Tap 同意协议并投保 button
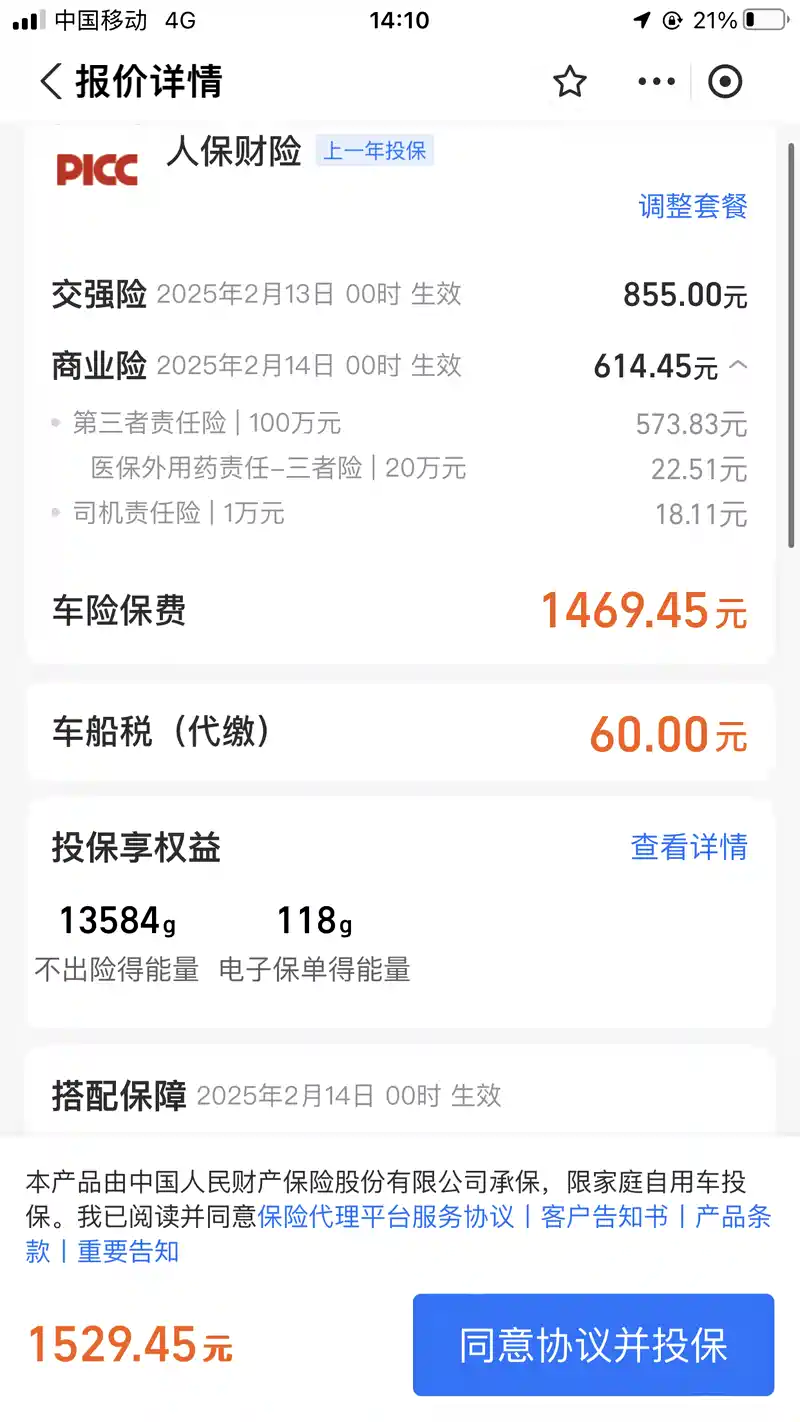This screenshot has height=1422, width=800. click(593, 1345)
